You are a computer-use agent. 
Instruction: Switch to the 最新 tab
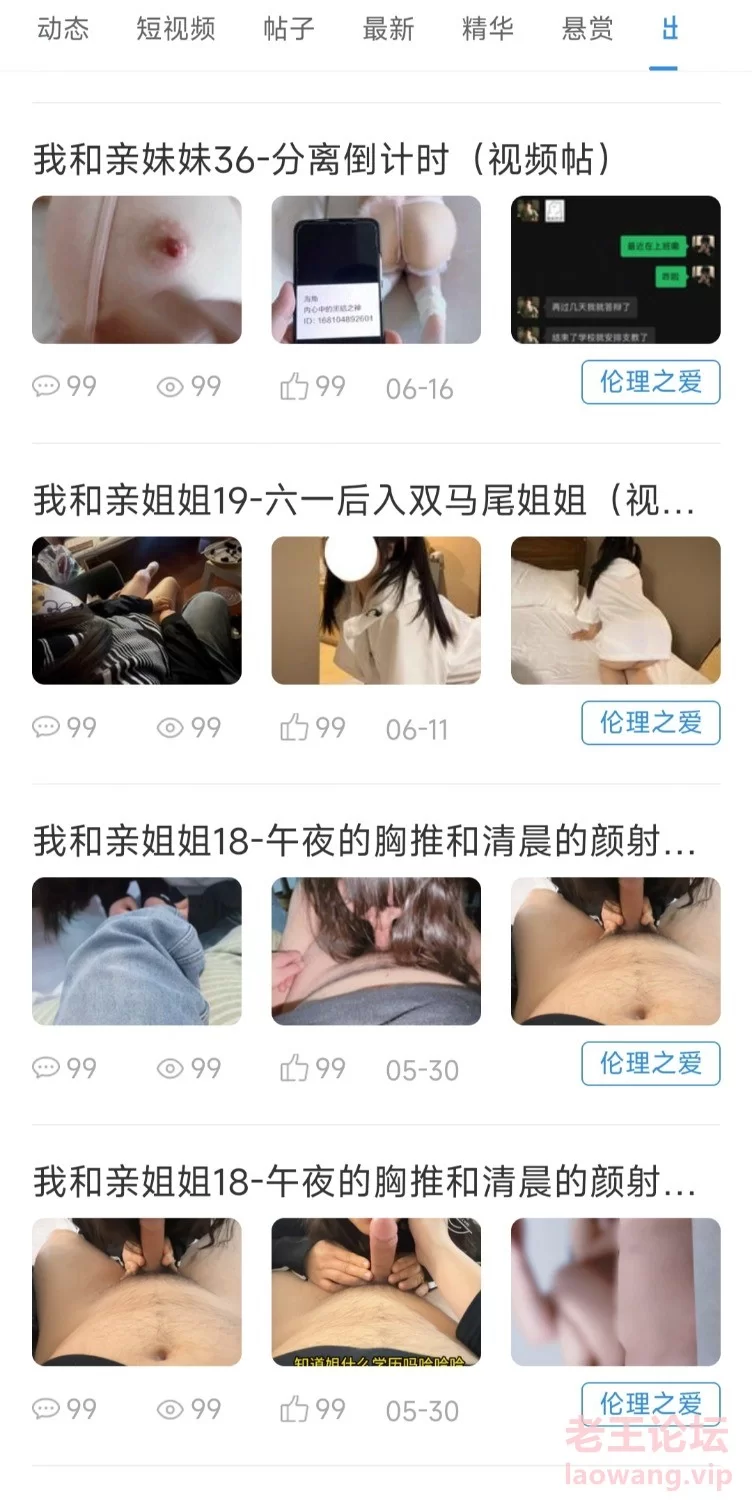tap(388, 30)
